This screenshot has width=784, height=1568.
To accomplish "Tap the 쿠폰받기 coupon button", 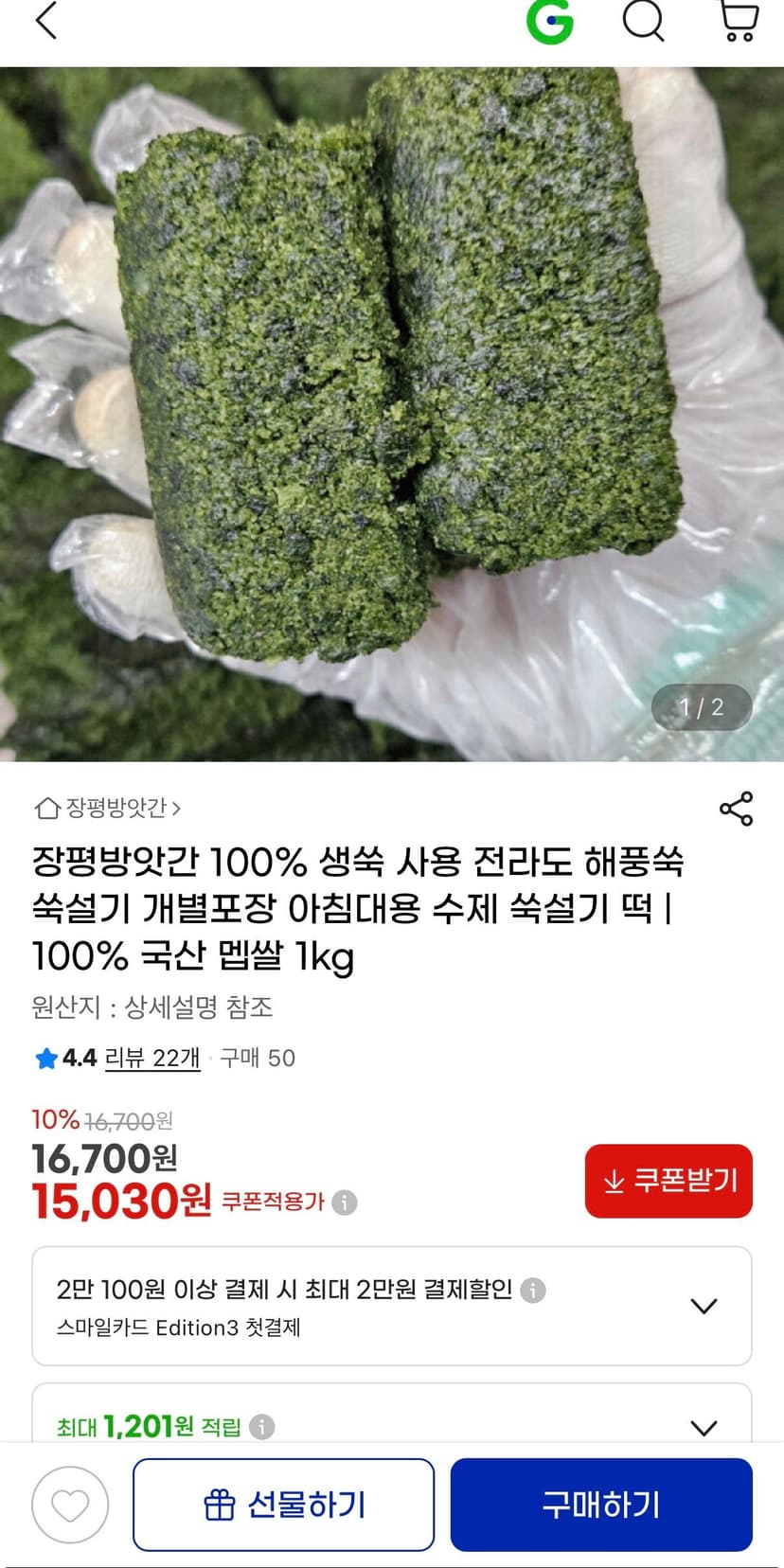I will point(668,1181).
